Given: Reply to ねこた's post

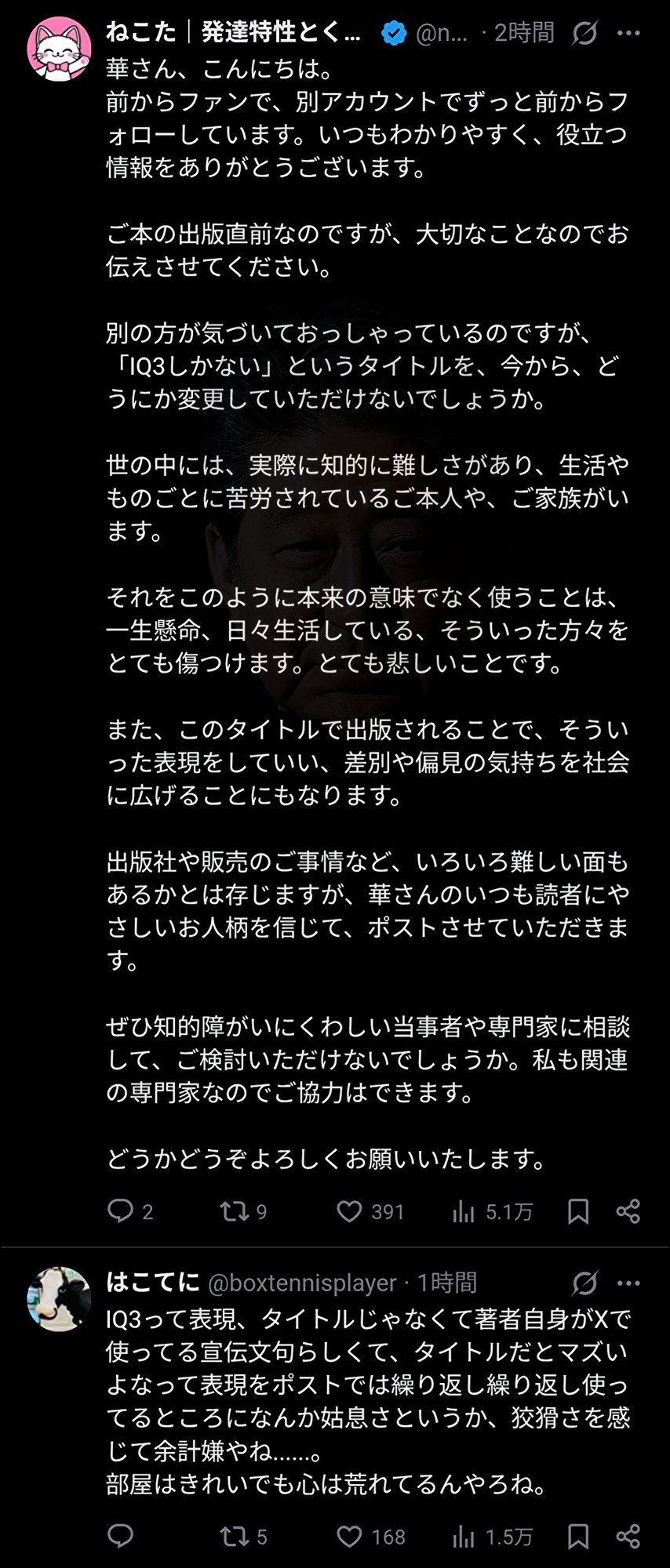Looking at the screenshot, I should (x=121, y=1211).
